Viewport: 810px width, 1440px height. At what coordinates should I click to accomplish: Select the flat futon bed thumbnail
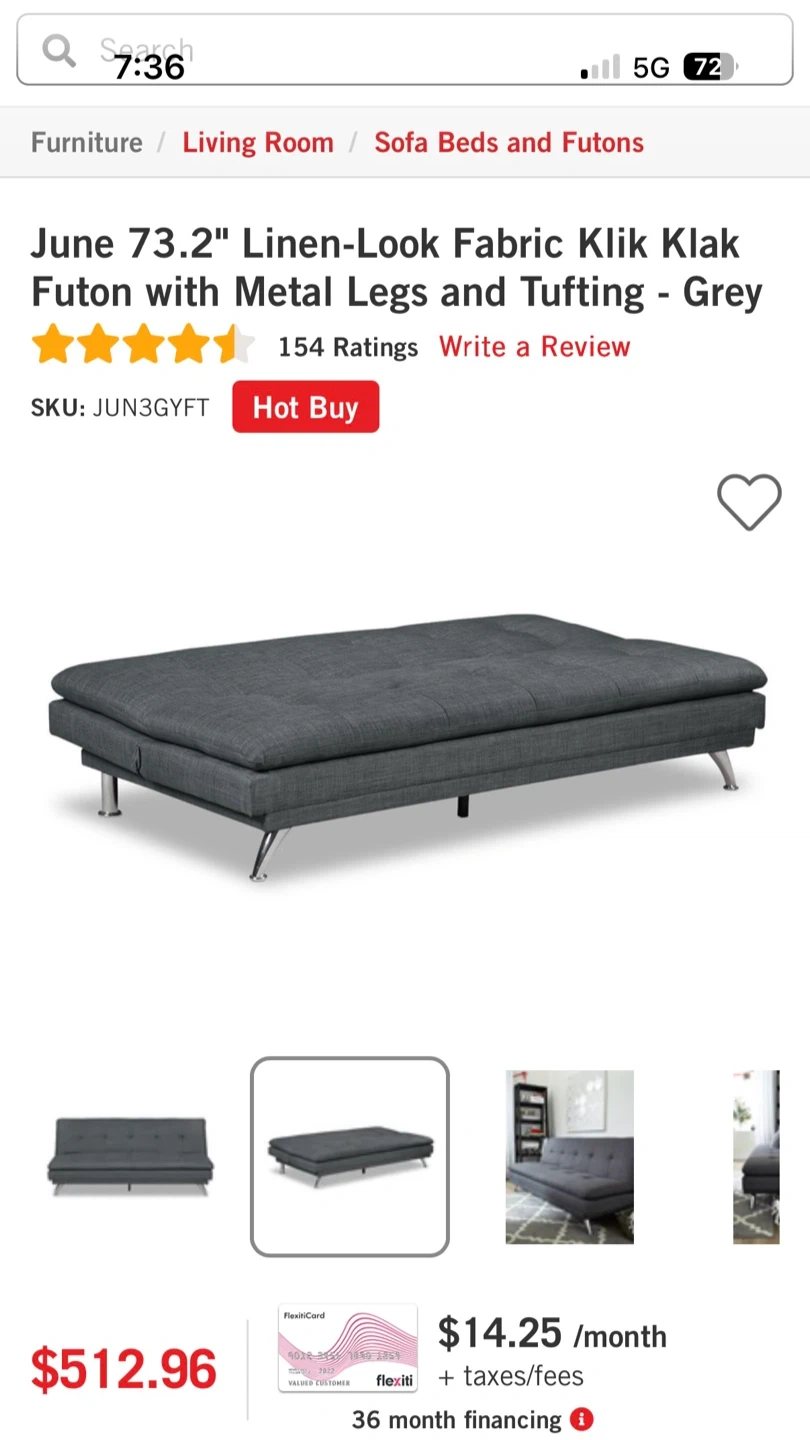pyautogui.click(x=350, y=1156)
